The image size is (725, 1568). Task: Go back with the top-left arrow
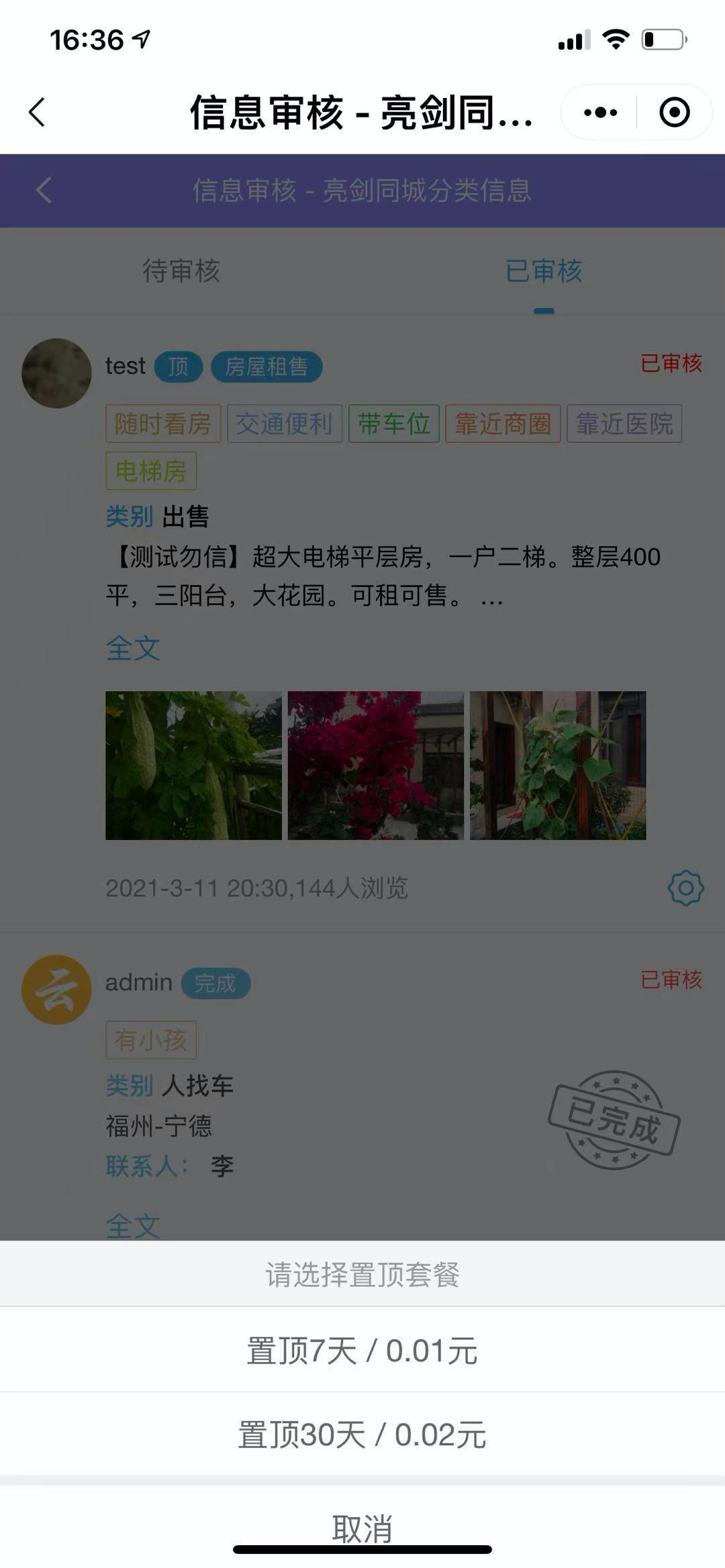(38, 112)
